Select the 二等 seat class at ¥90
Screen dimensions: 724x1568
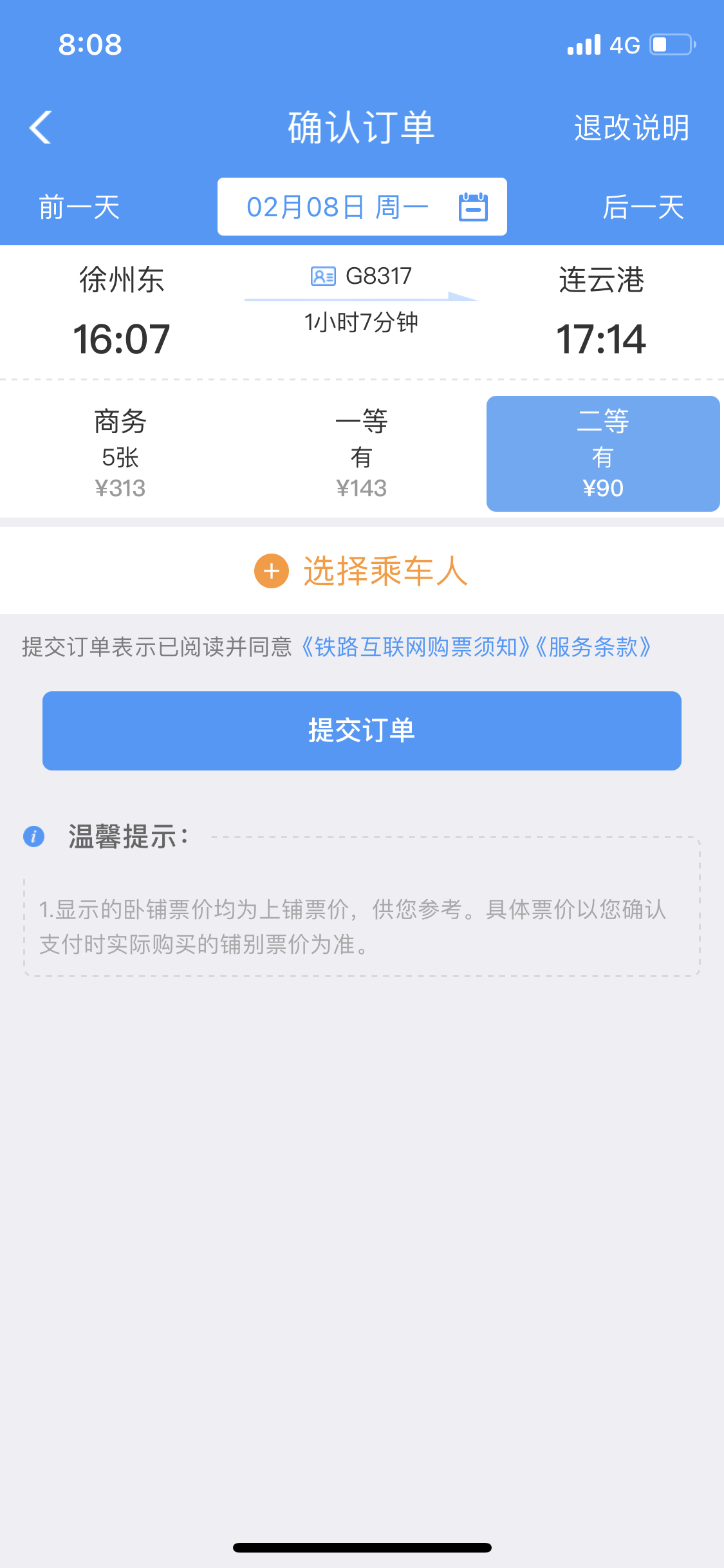[603, 454]
